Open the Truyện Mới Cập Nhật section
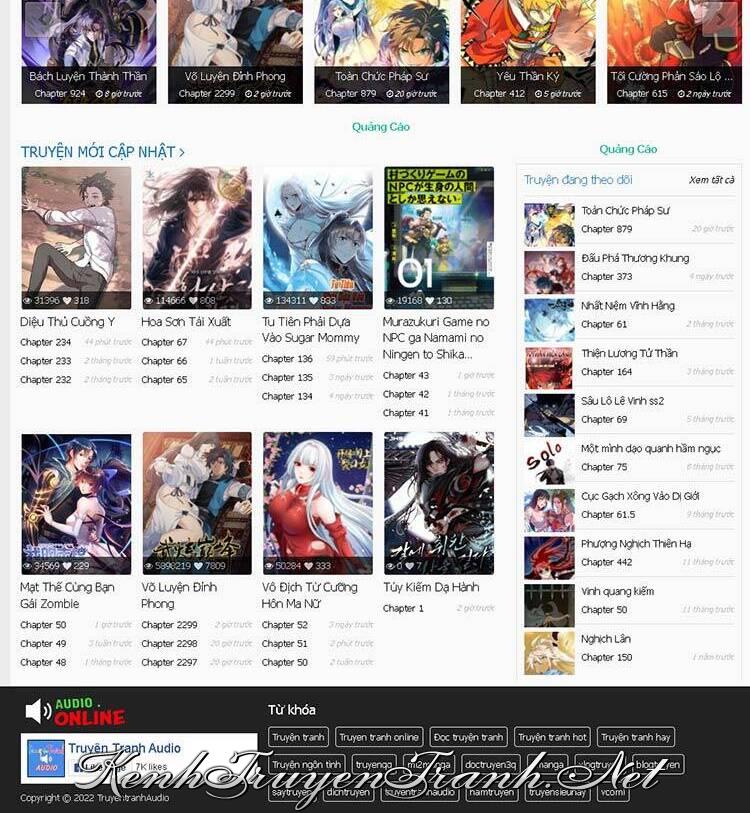750x813 pixels. pyautogui.click(x=103, y=152)
